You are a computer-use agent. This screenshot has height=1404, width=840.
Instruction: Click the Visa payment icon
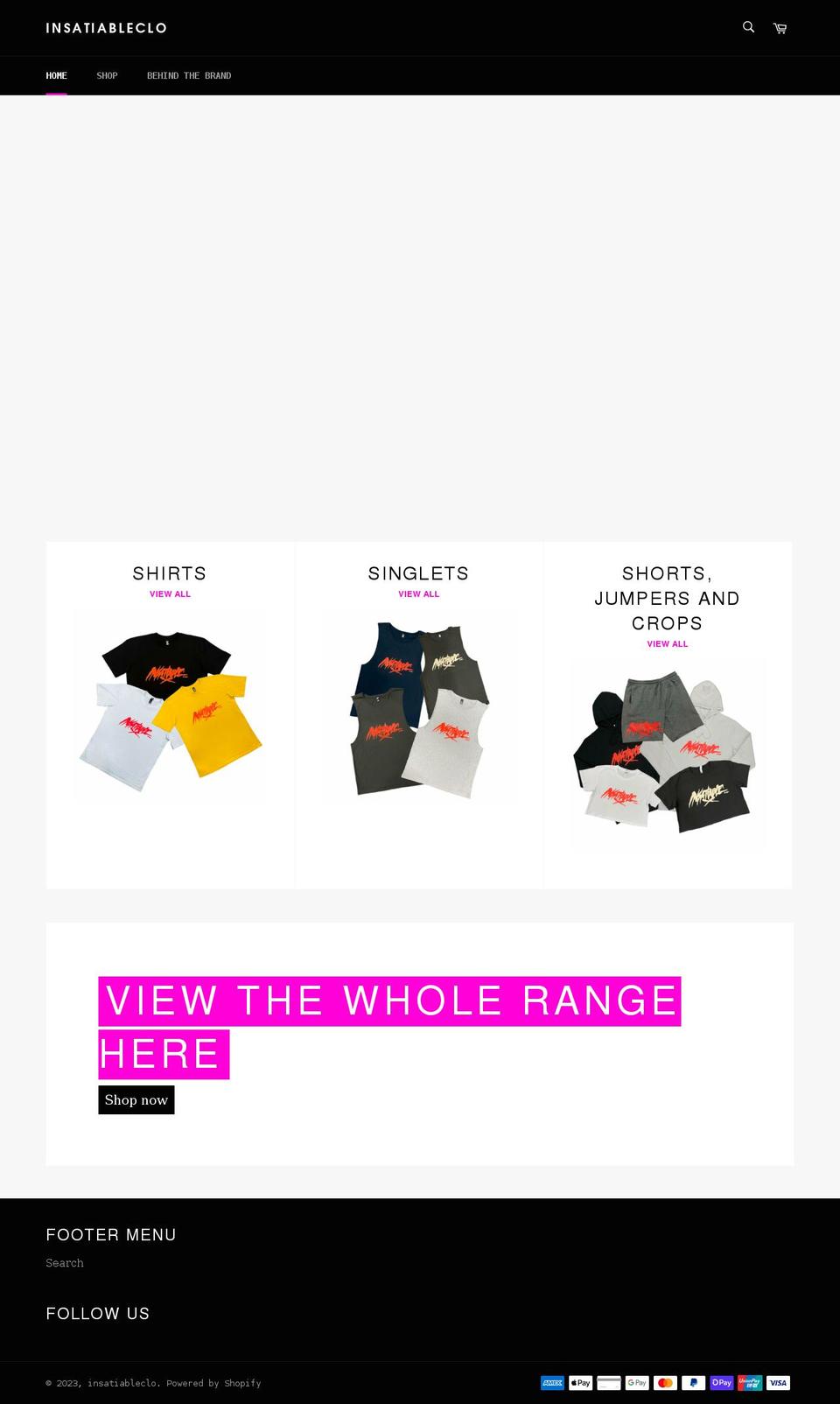pyautogui.click(x=778, y=1383)
